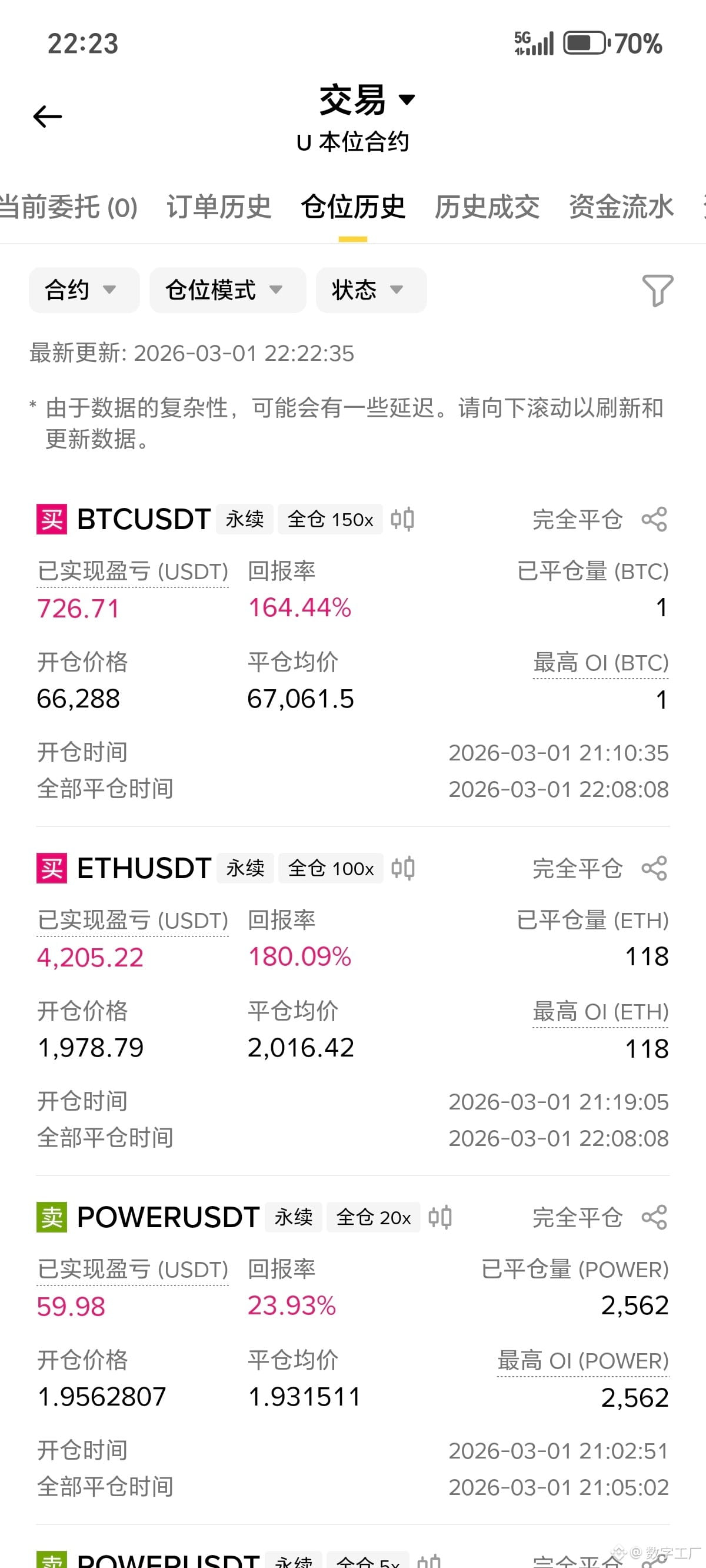Image resolution: width=706 pixels, height=1568 pixels.
Task: Share the POWERUSDT 20x position record
Action: [x=654, y=1217]
